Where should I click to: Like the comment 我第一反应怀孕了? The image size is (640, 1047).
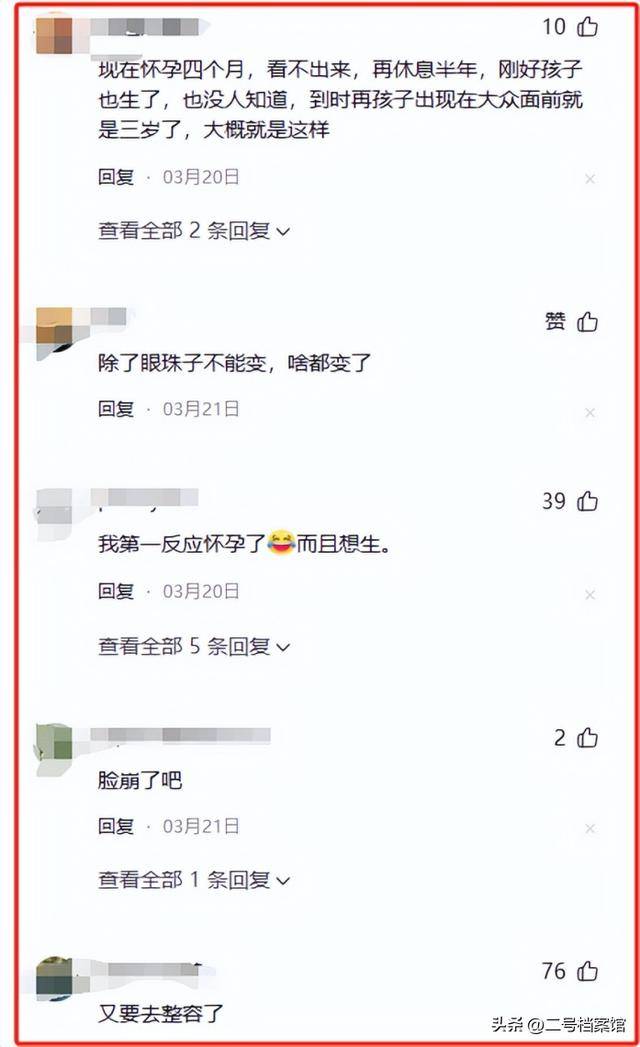588,501
